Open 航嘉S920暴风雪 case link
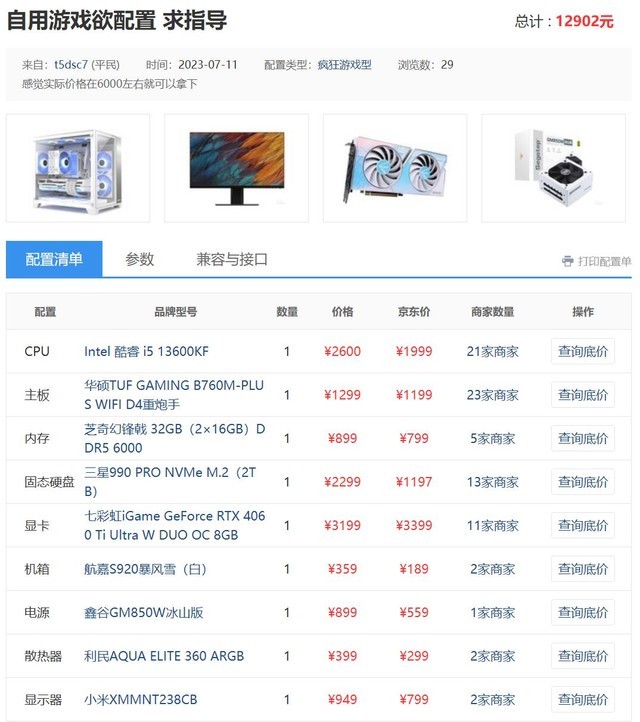 145,569
